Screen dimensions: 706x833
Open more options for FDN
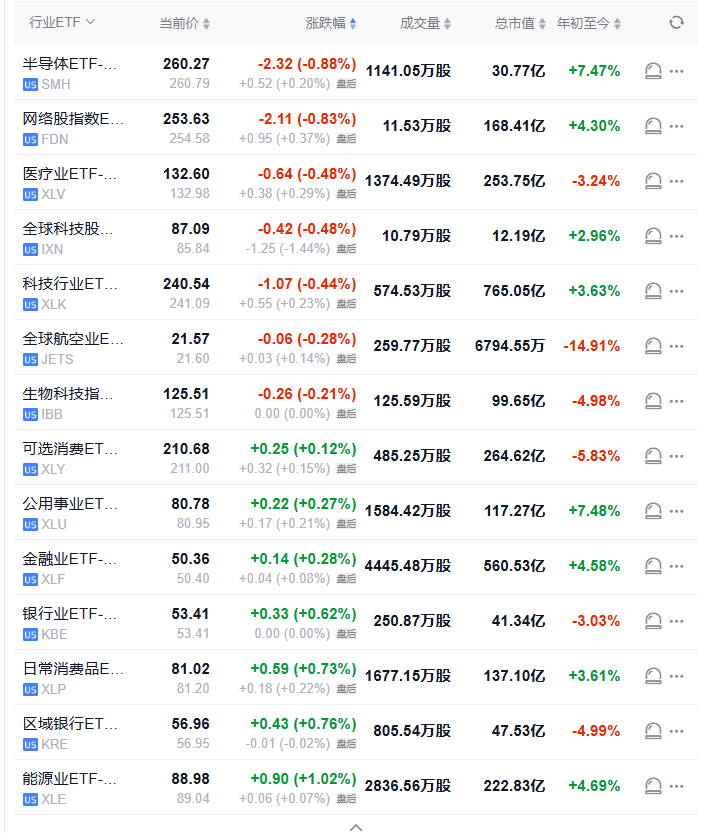coord(677,126)
